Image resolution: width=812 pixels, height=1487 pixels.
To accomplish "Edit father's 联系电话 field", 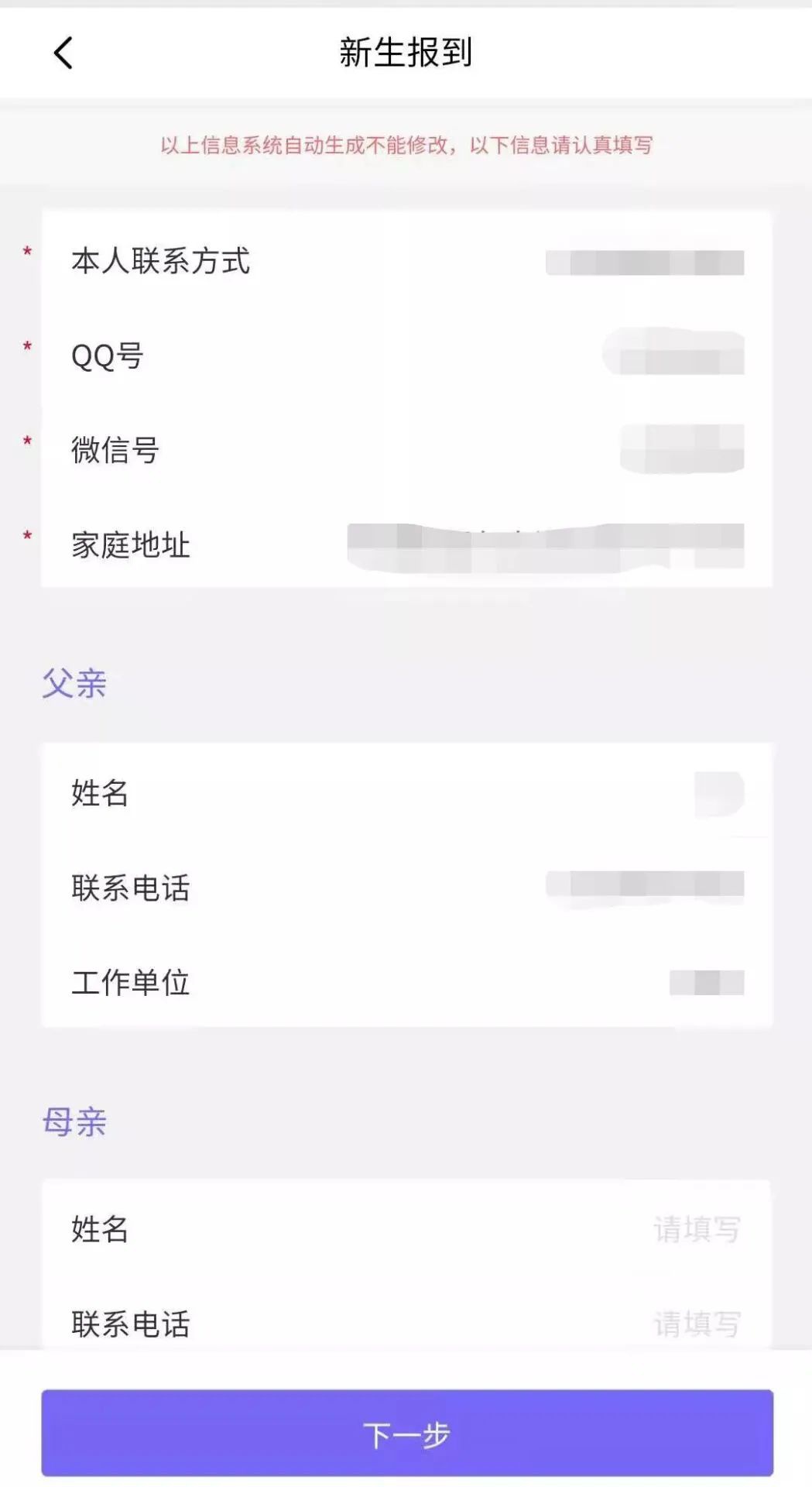I will [x=644, y=887].
